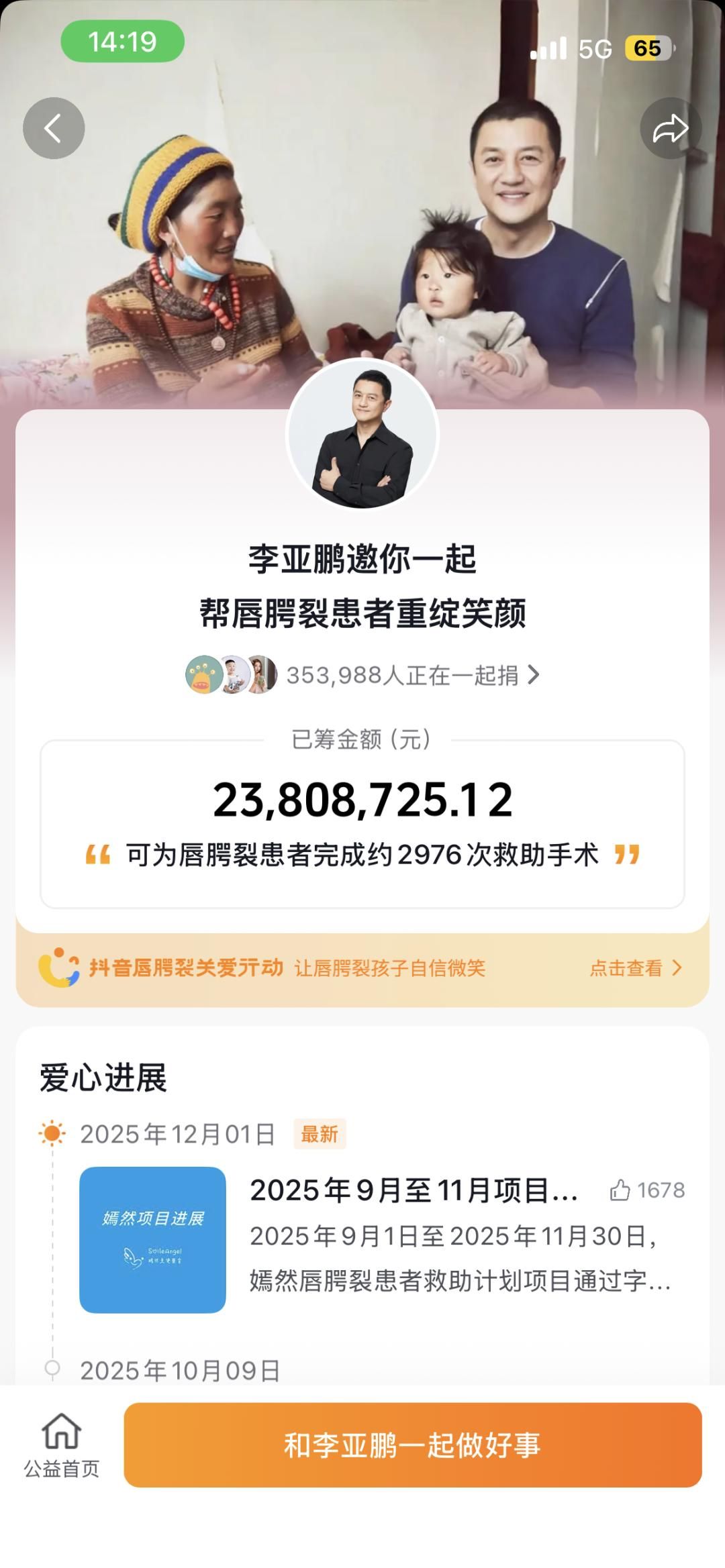
Task: Tap 和李亚鹏一起做好事 donate button
Action: 412,1445
